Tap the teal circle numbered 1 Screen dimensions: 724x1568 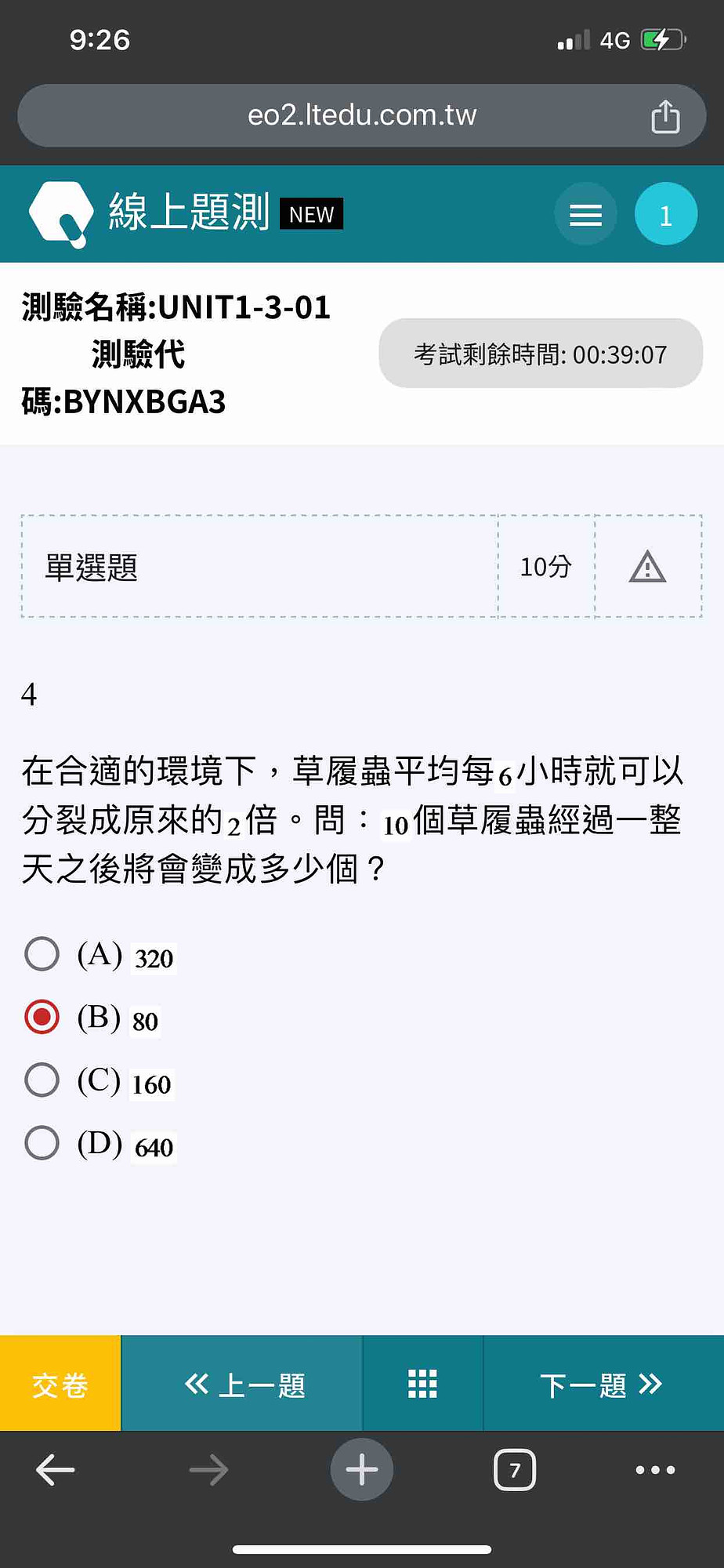pos(665,214)
